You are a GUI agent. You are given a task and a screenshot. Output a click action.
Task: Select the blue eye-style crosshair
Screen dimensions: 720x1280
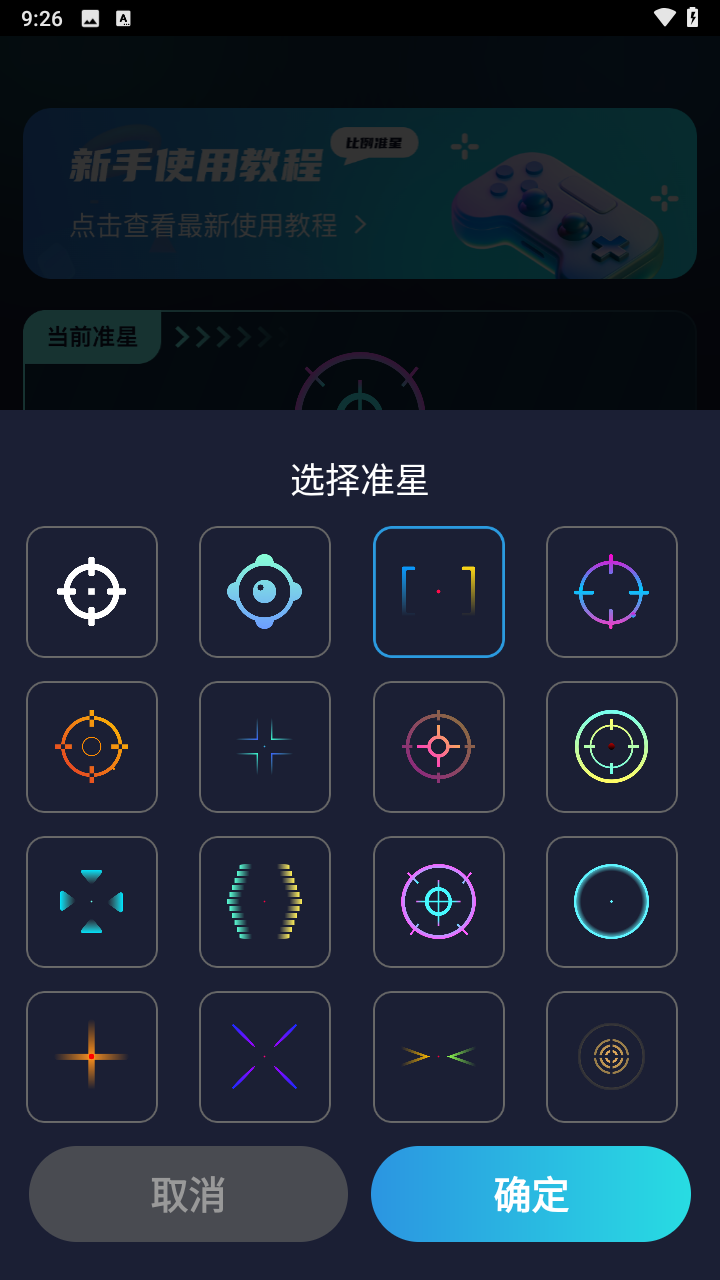click(x=265, y=591)
